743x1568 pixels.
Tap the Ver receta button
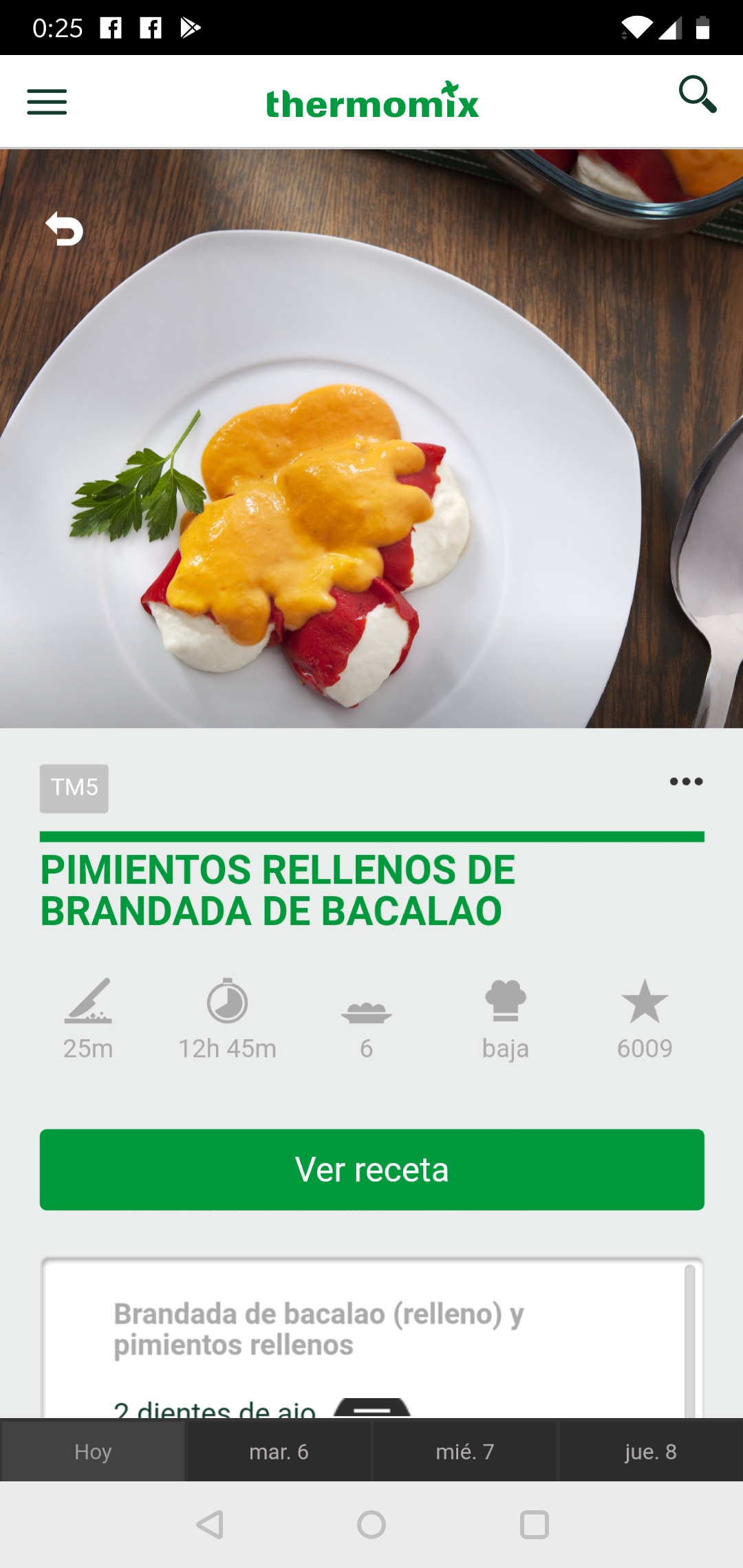pos(371,1169)
